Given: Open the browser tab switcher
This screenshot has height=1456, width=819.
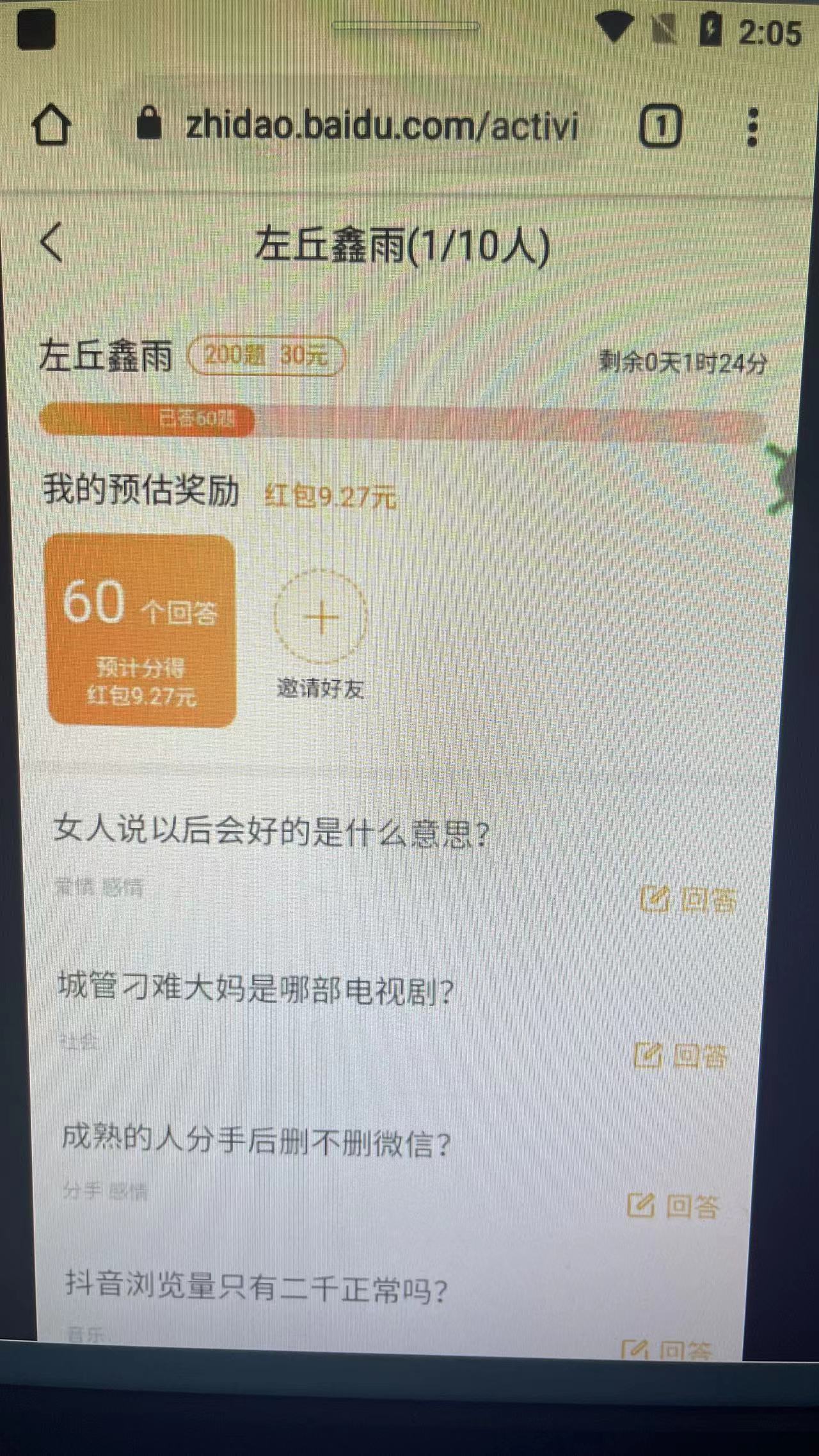Looking at the screenshot, I should [x=660, y=126].
